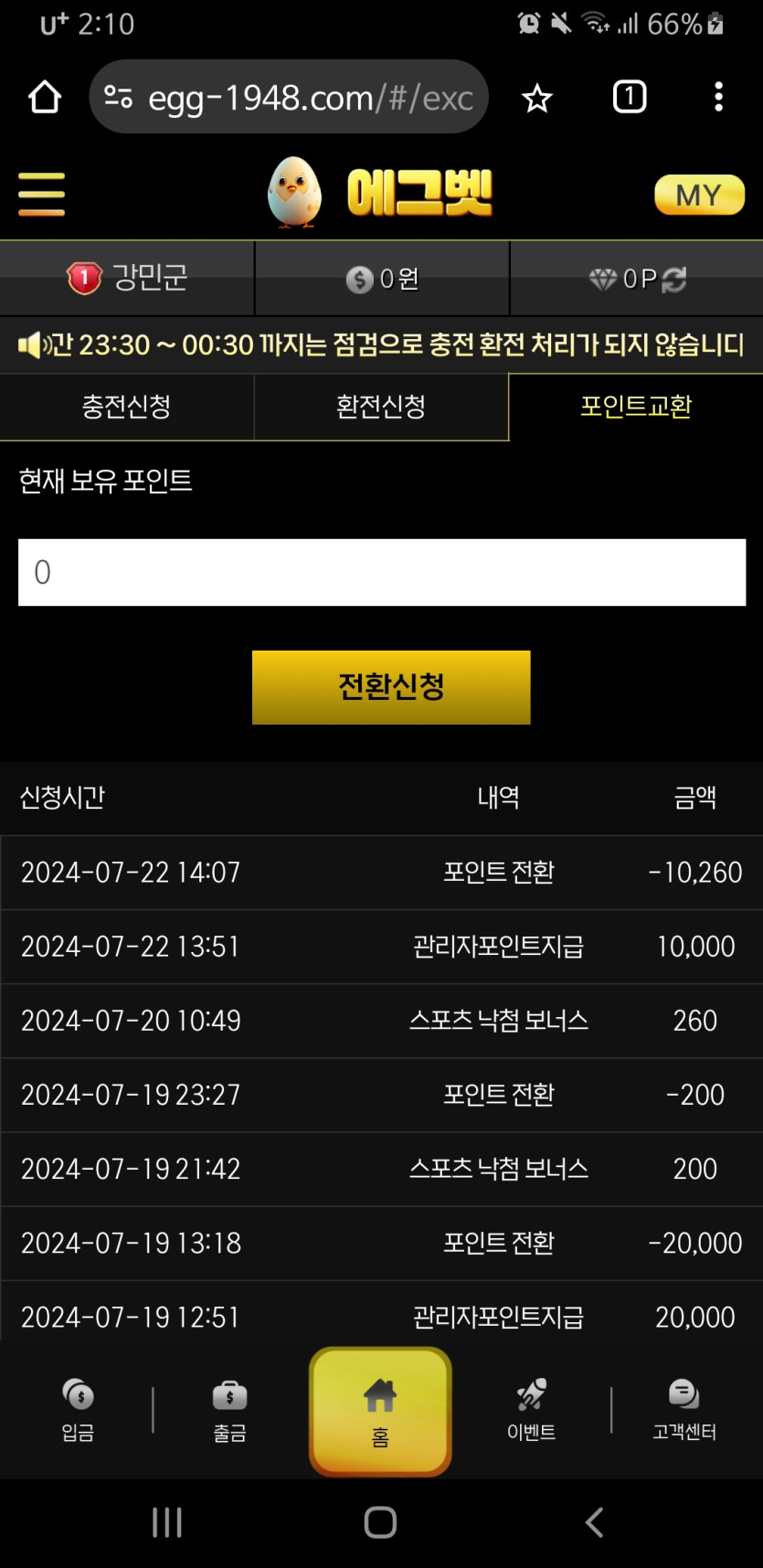Open 고객센터 customer support
This screenshot has height=1568, width=763.
click(684, 1411)
